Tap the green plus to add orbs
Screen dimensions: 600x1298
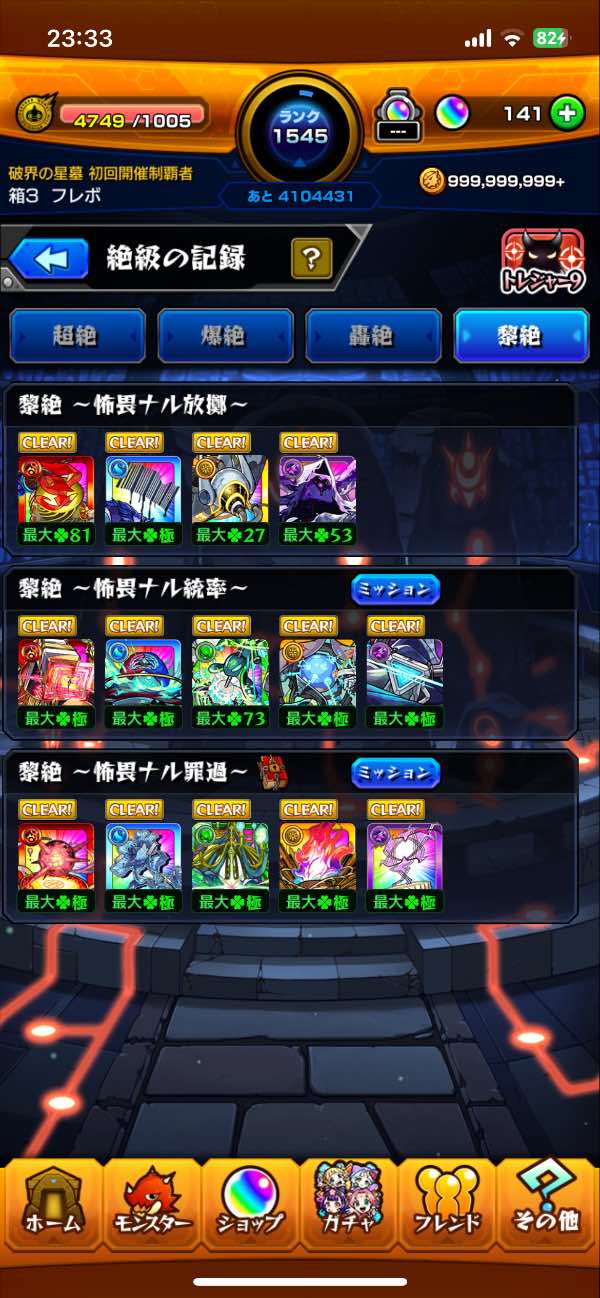pyautogui.click(x=567, y=114)
